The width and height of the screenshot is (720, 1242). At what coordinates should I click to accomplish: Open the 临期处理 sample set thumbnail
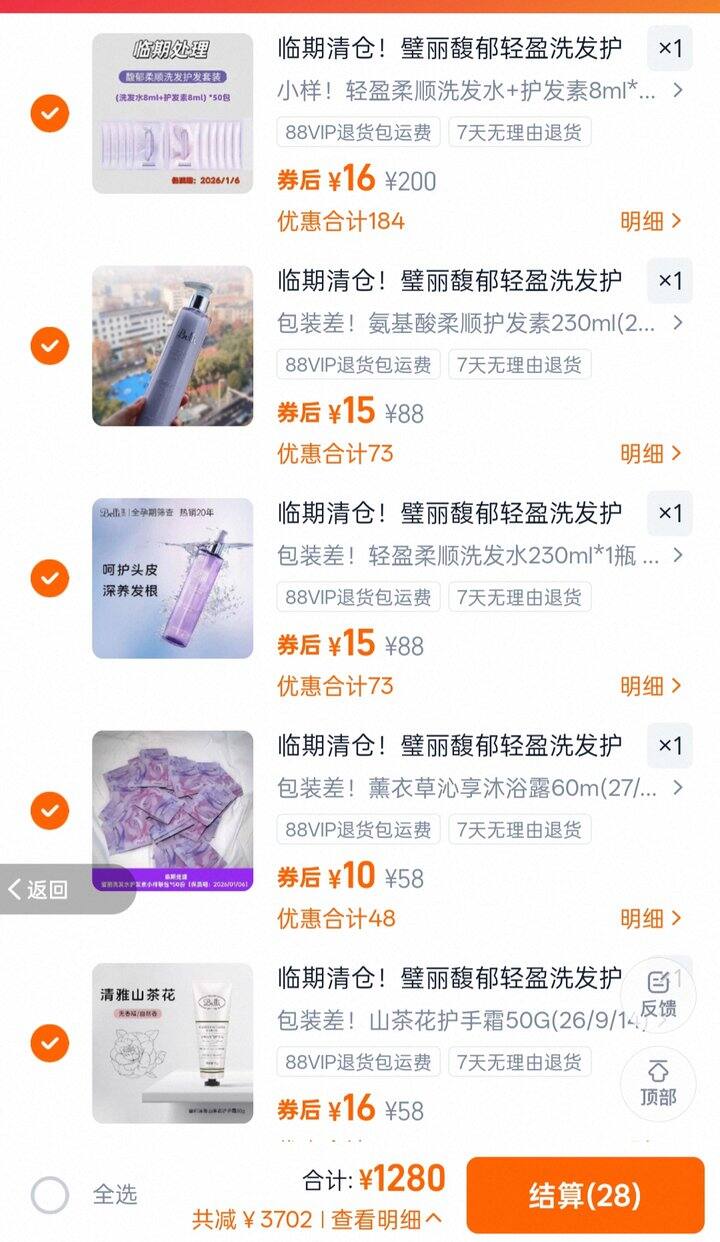[x=172, y=113]
